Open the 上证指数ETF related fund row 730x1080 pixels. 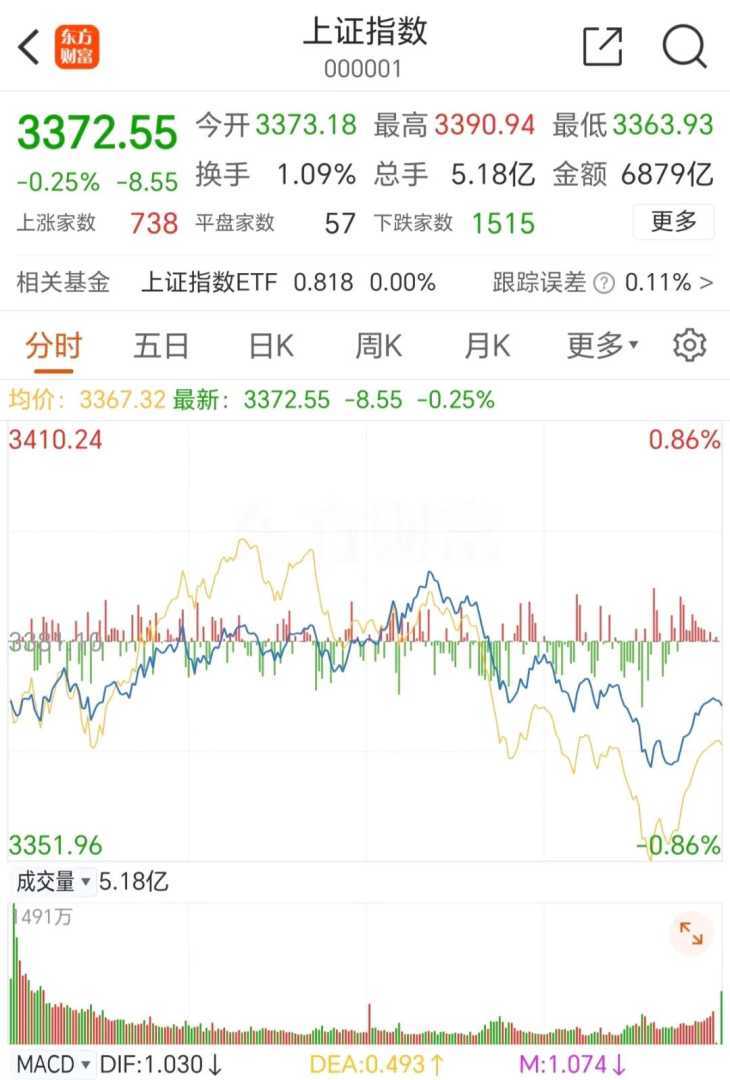(288, 283)
